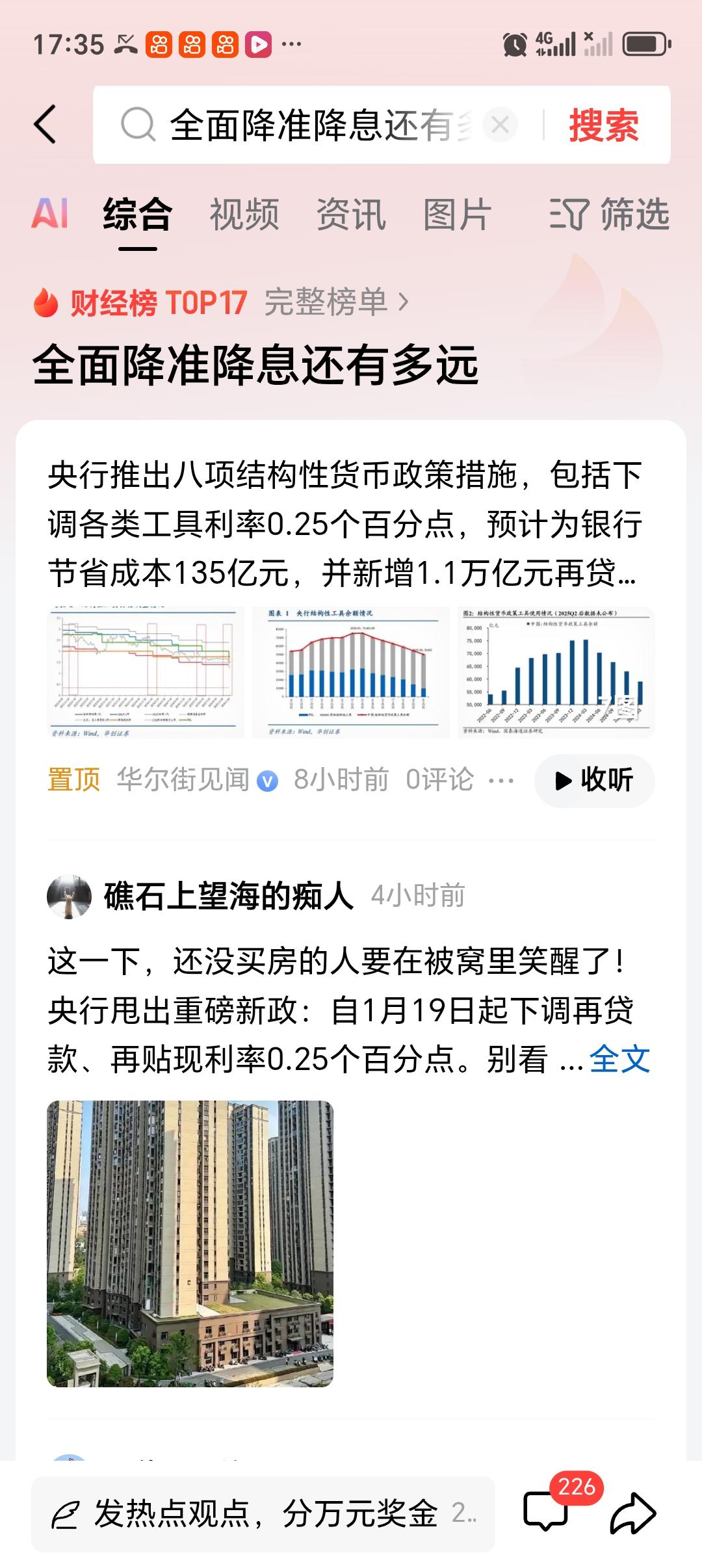This screenshot has height=1568, width=702.
Task: Open the 筛选 filter options
Action: point(612,216)
